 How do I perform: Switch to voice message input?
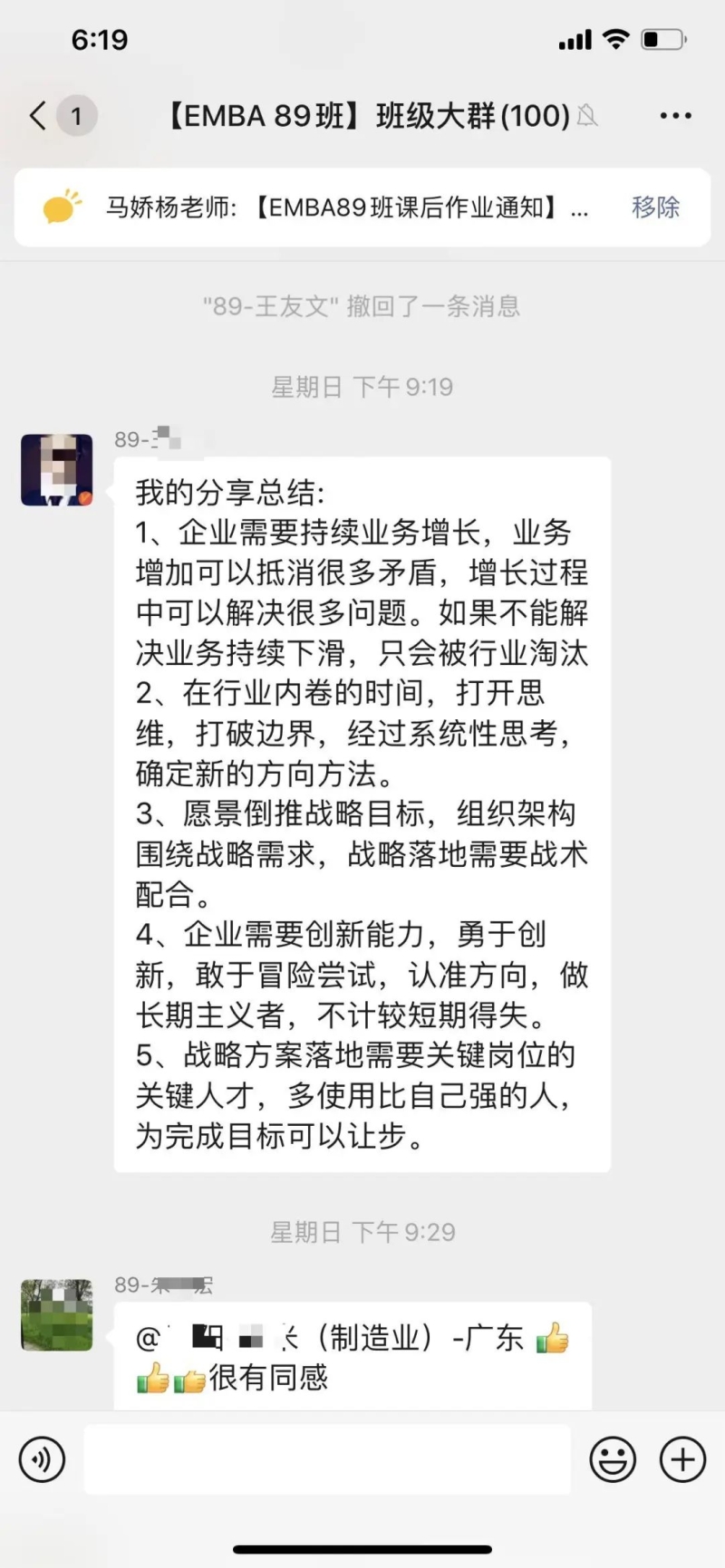tap(42, 1459)
